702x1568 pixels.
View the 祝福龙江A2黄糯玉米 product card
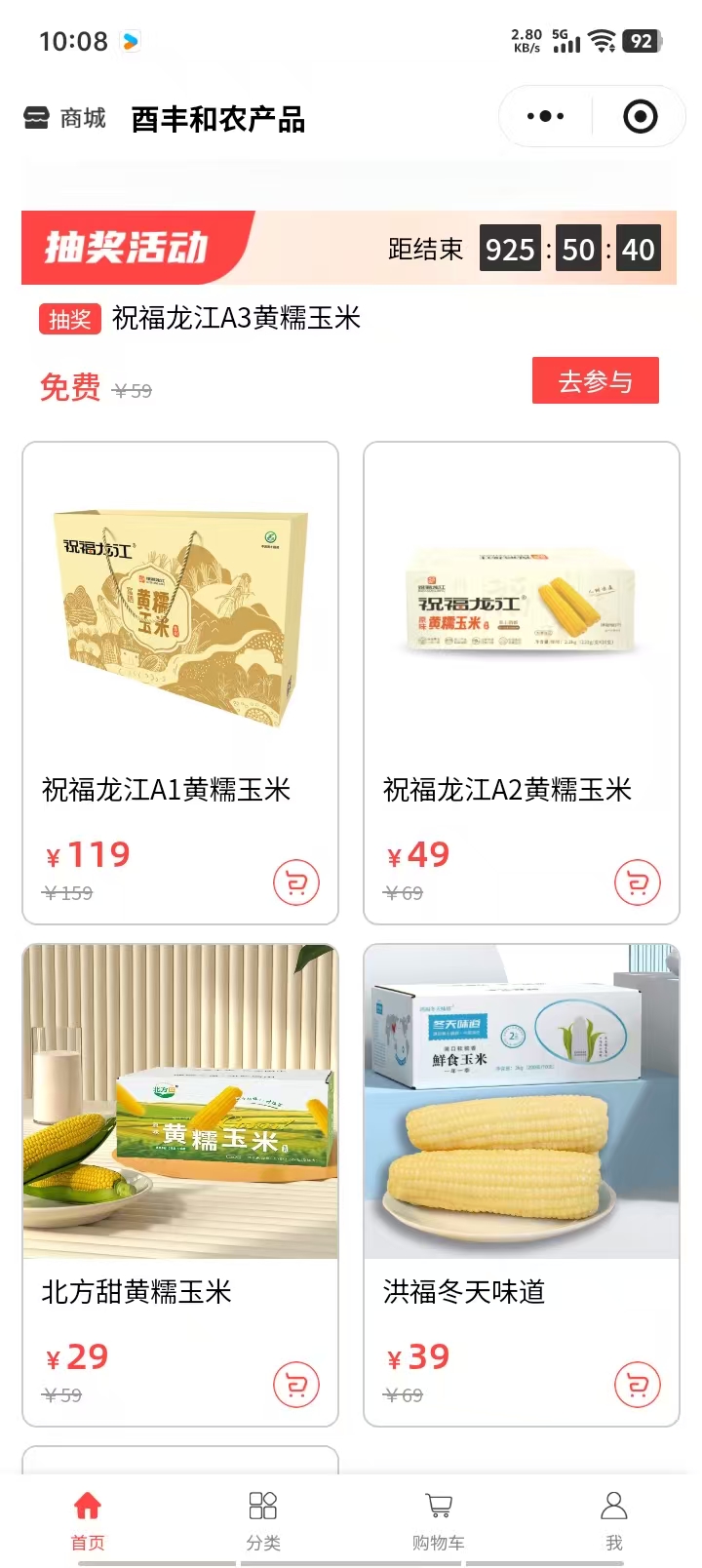click(x=521, y=624)
